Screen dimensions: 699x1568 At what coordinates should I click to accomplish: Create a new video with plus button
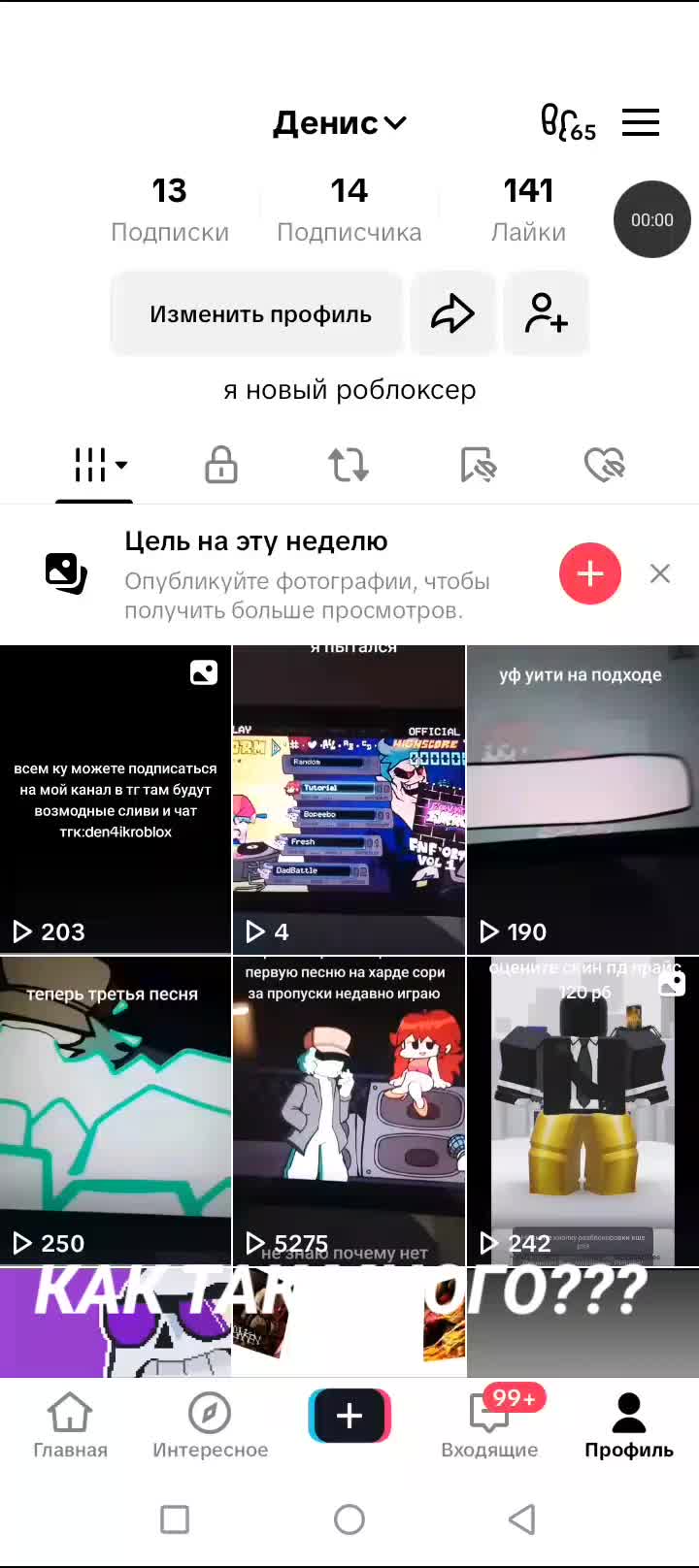(349, 1416)
